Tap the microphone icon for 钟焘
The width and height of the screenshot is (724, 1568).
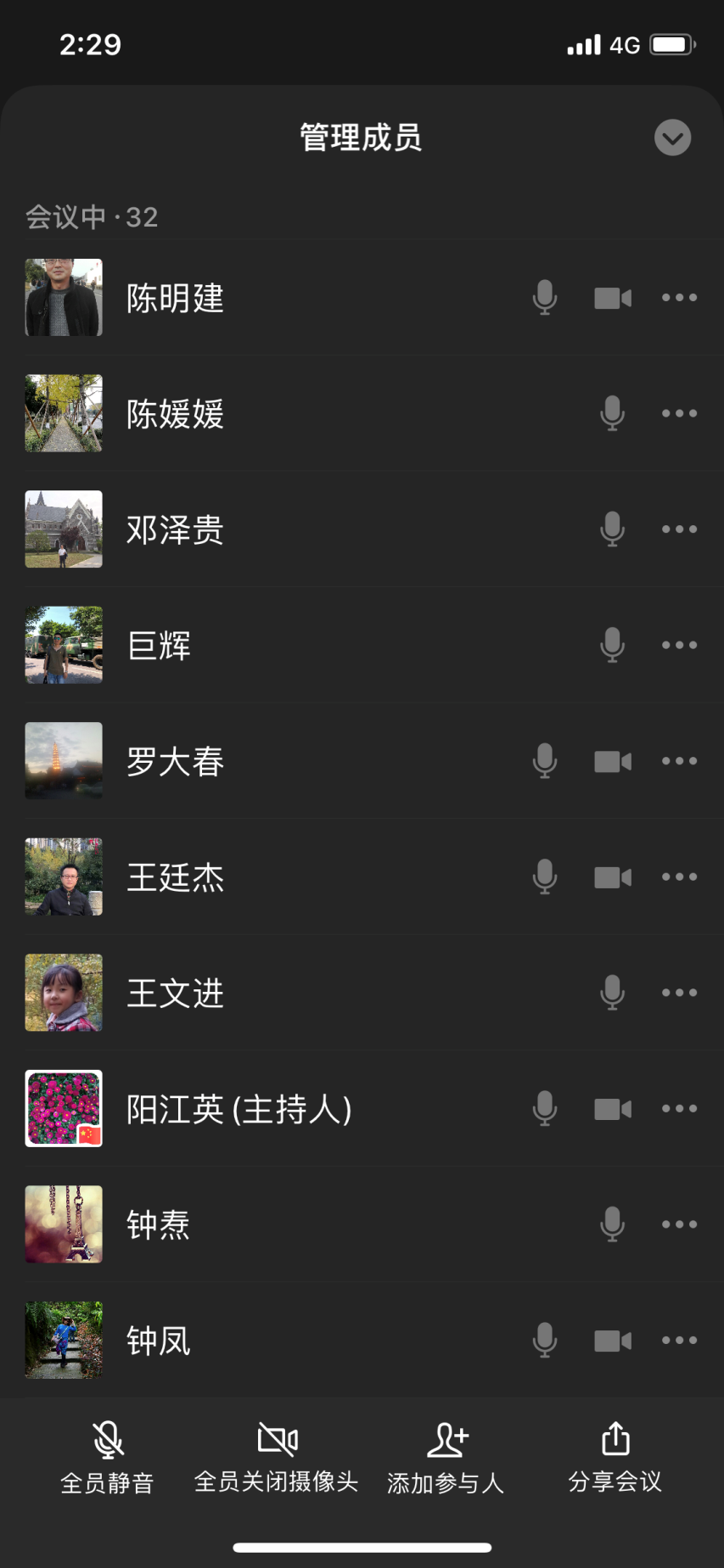[x=612, y=1224]
